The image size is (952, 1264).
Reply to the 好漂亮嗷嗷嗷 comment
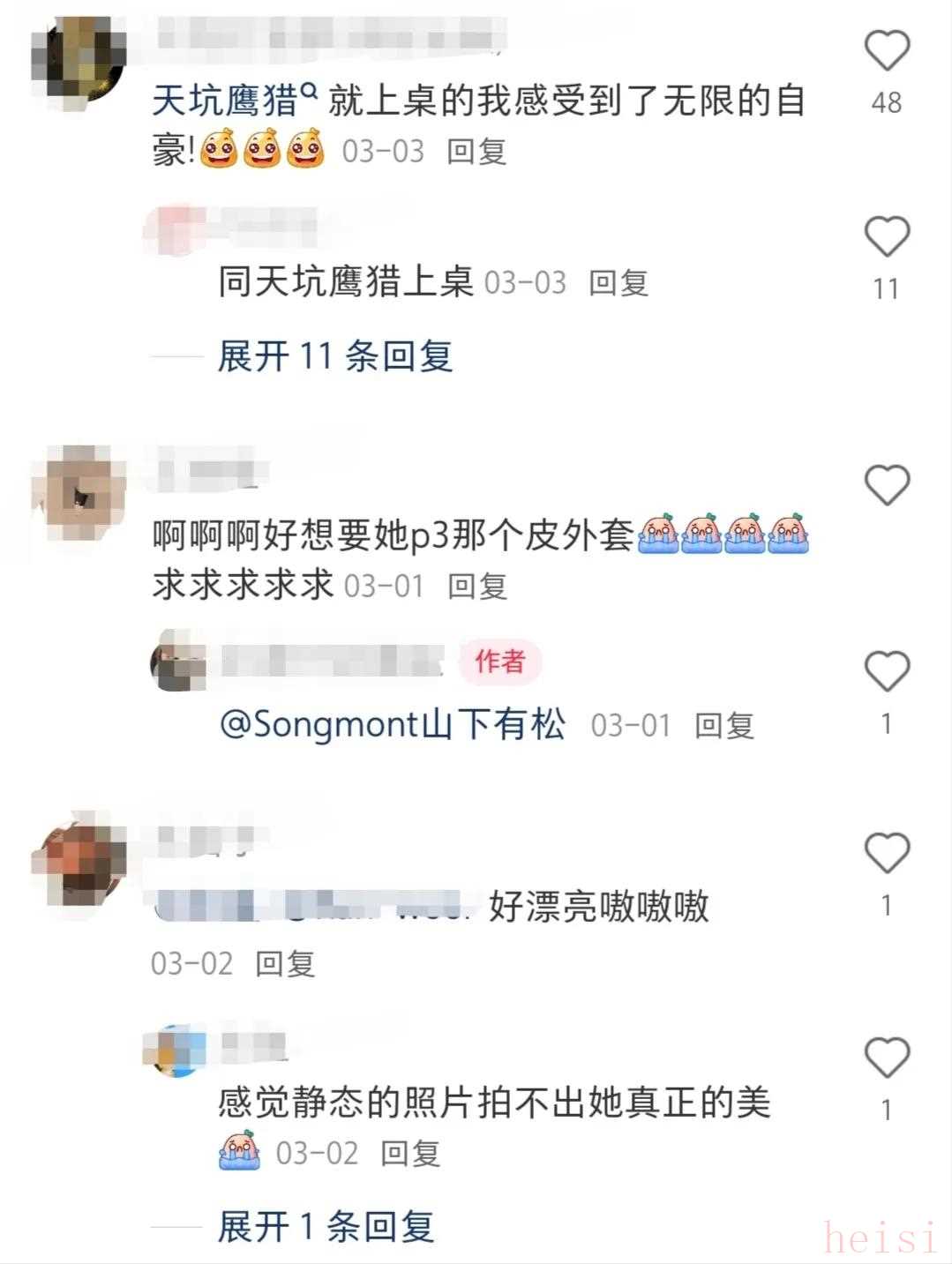(x=284, y=964)
